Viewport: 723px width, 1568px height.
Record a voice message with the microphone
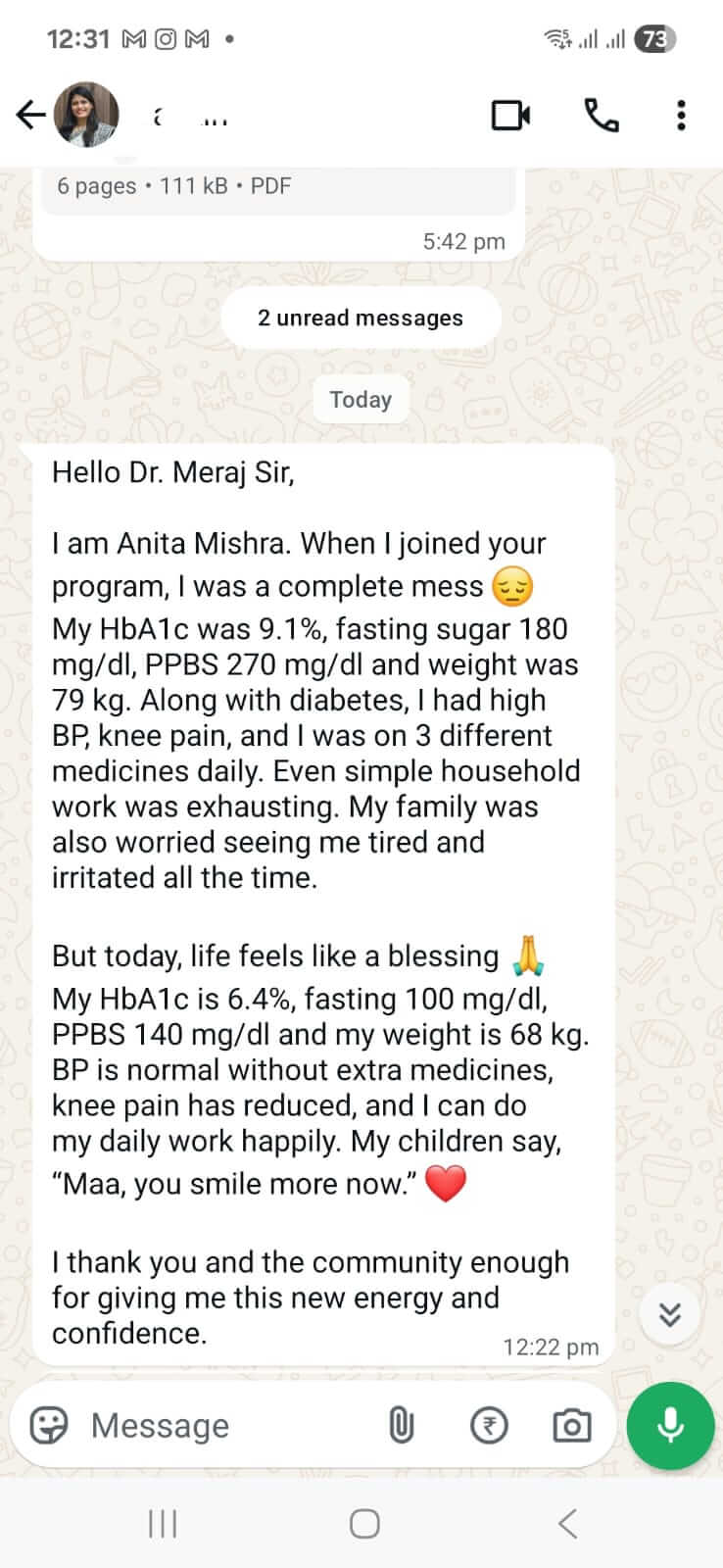coord(670,1426)
